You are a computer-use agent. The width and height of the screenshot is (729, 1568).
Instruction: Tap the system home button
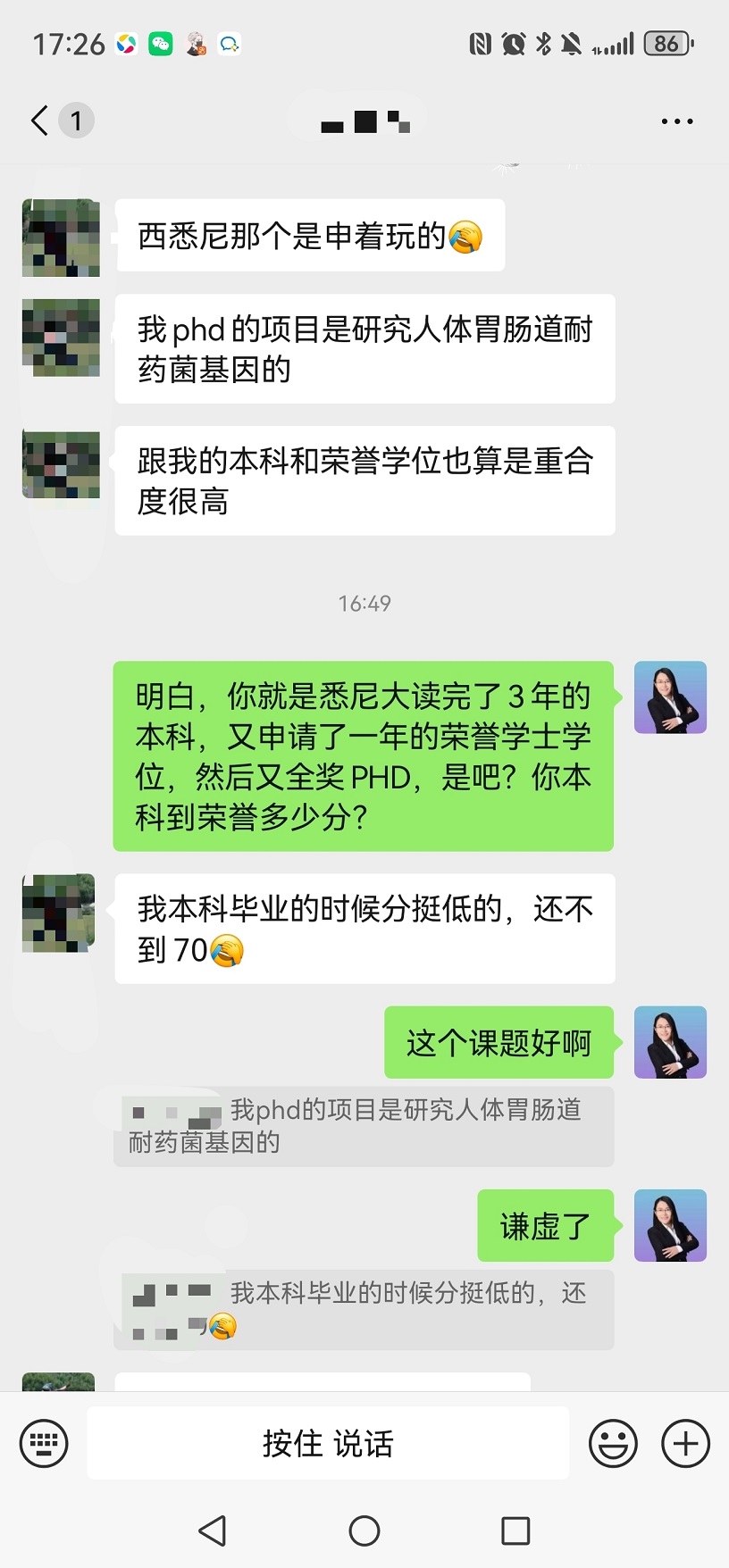click(364, 1530)
